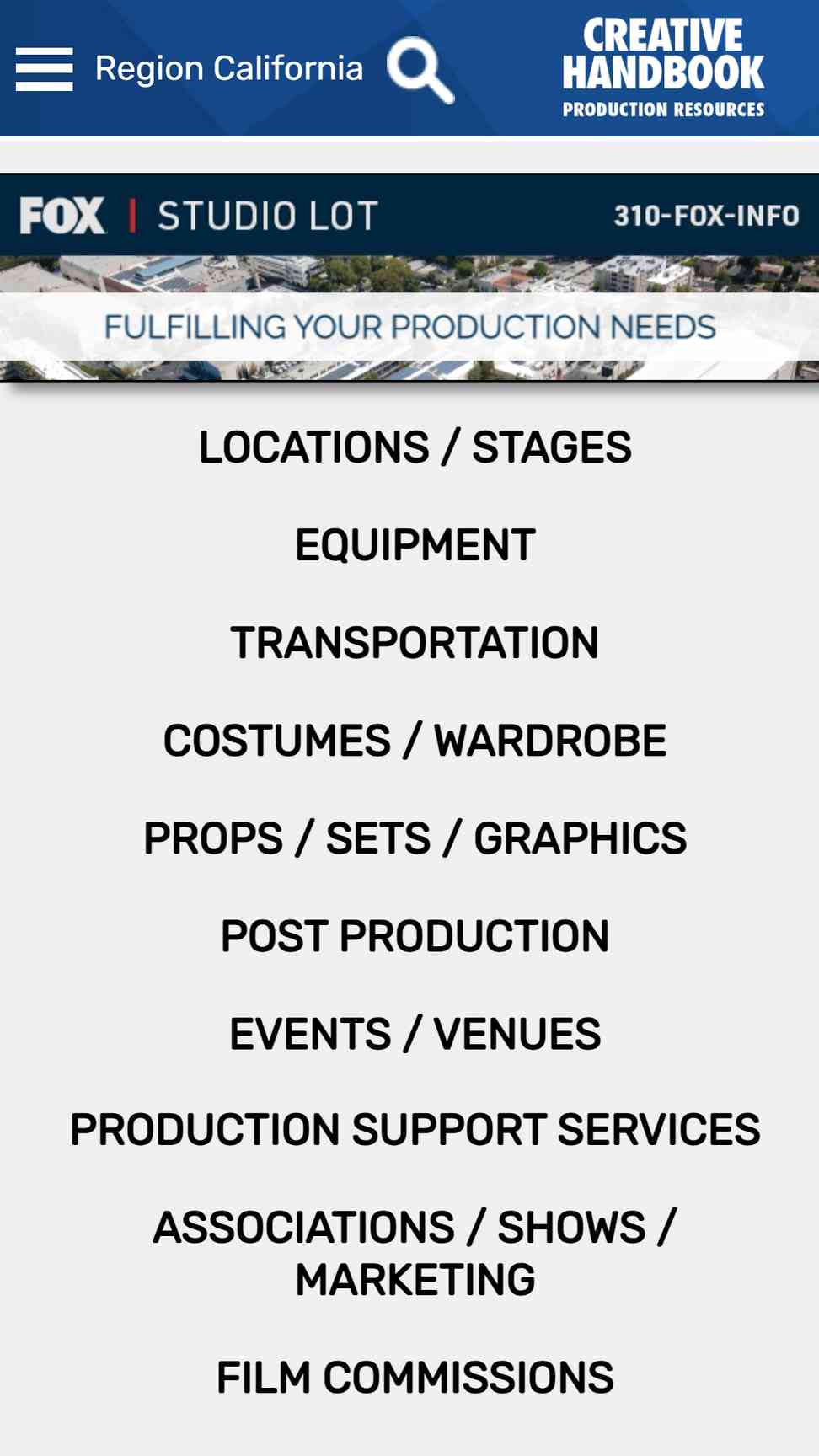View Film Commissions category
The height and width of the screenshot is (1456, 819).
415,1377
